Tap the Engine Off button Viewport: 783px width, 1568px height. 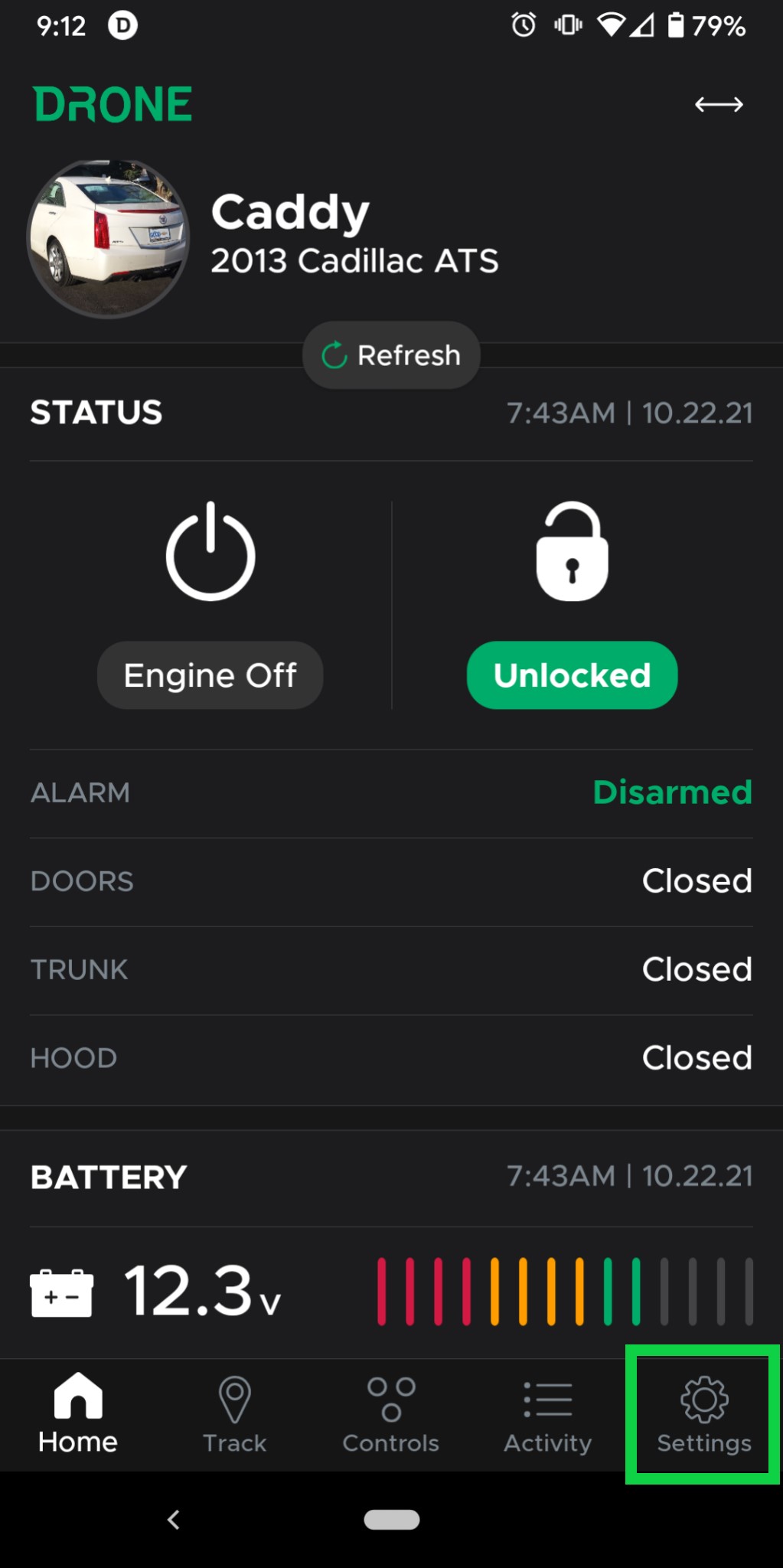point(210,675)
